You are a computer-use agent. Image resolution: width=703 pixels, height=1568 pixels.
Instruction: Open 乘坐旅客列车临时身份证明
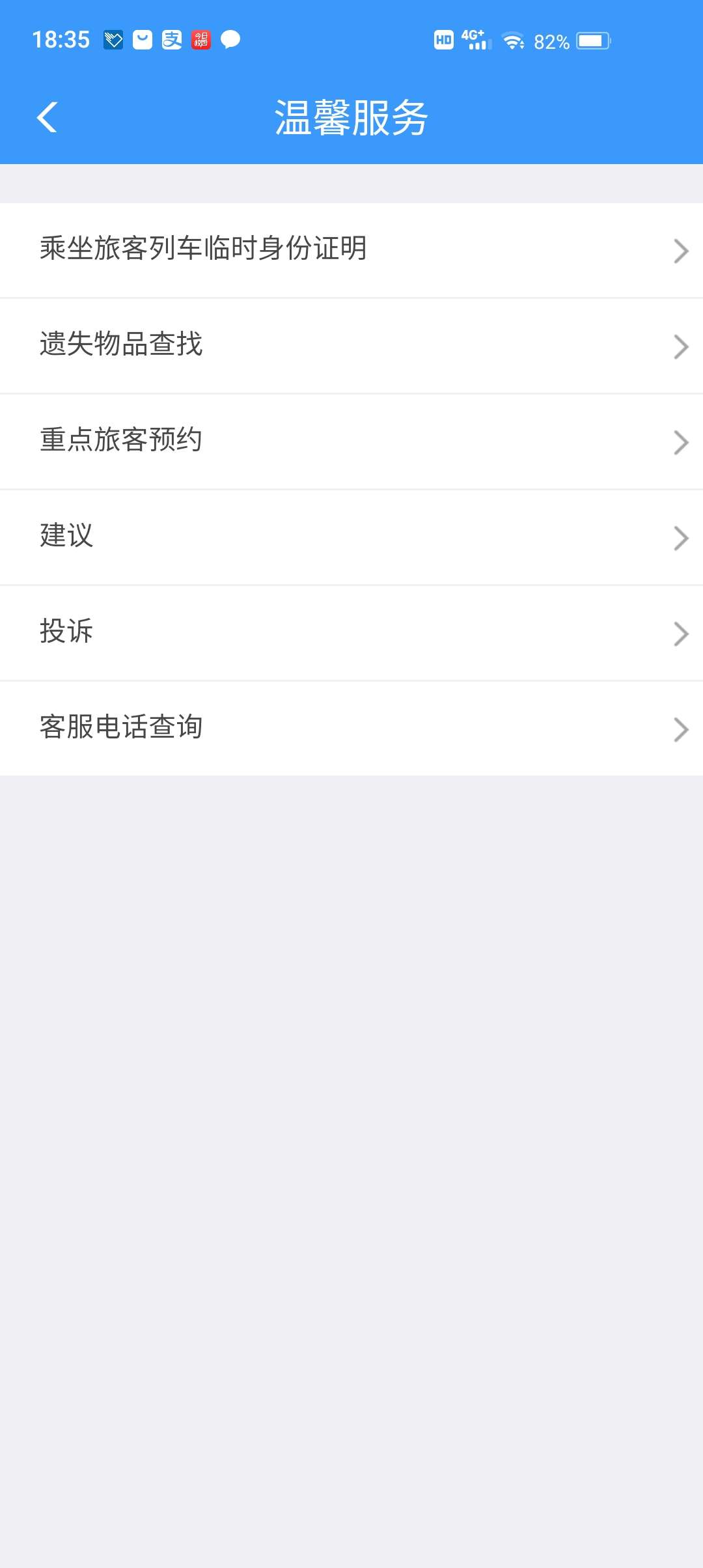pos(351,250)
